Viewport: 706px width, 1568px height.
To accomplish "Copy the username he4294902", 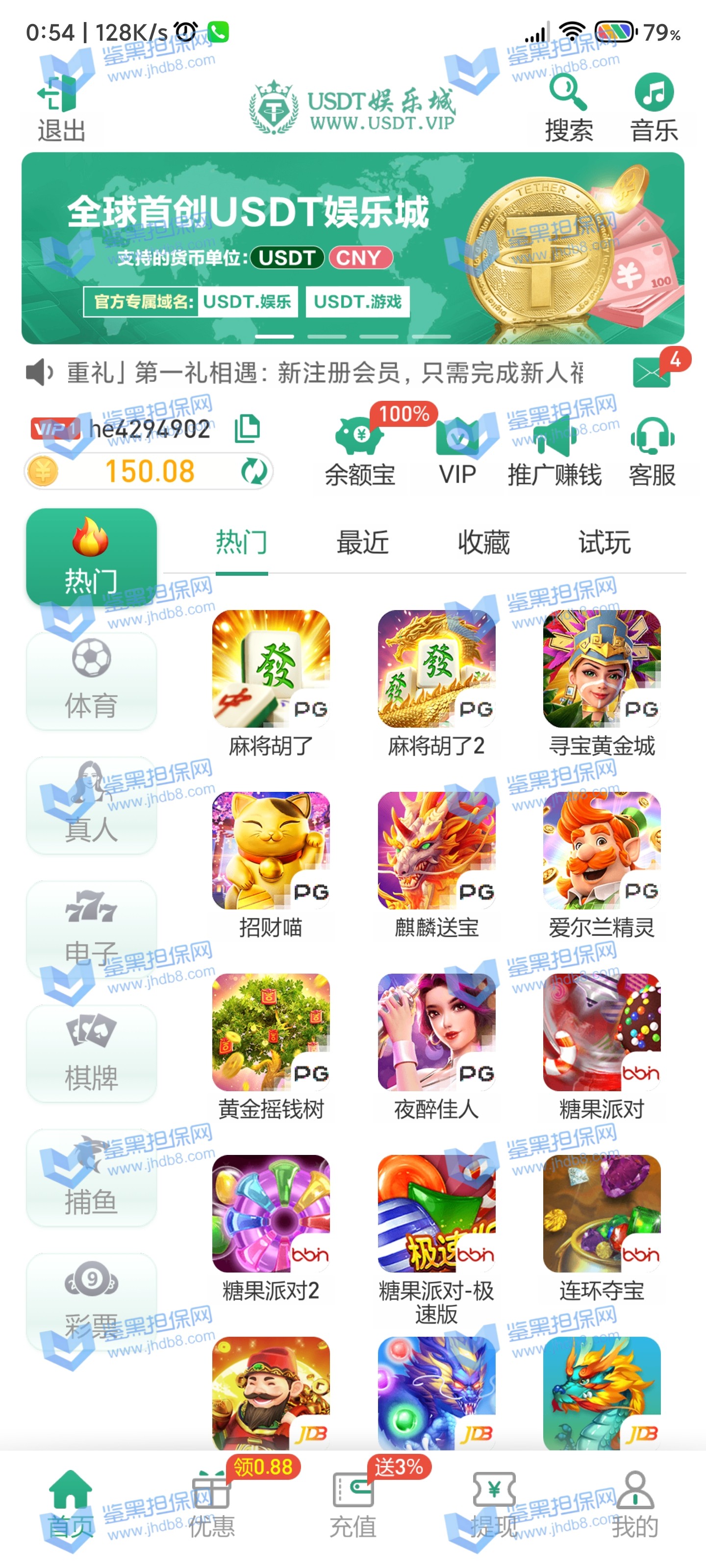I will [x=247, y=429].
